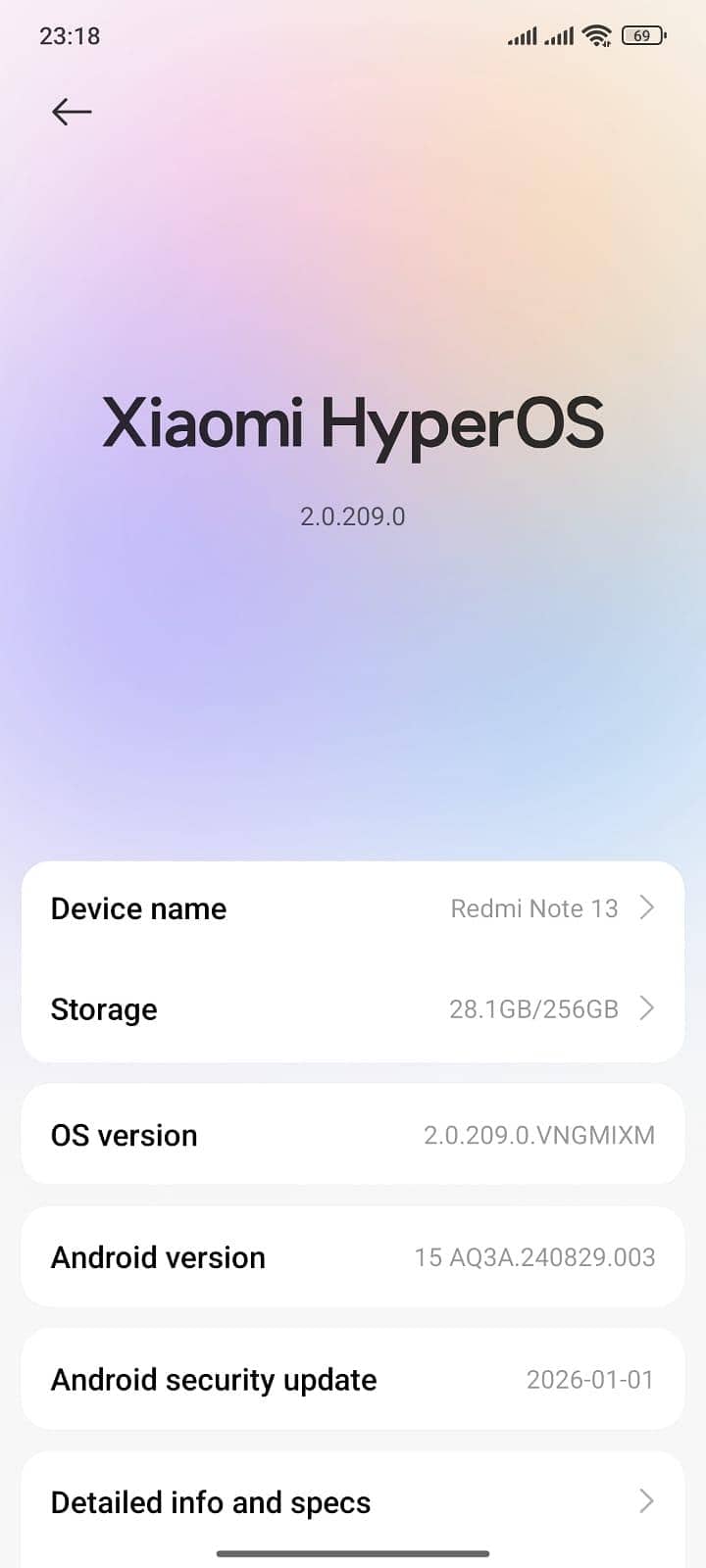The height and width of the screenshot is (1568, 706).
Task: Tap the Xiaomi HyperOS logo text
Action: pos(353,421)
